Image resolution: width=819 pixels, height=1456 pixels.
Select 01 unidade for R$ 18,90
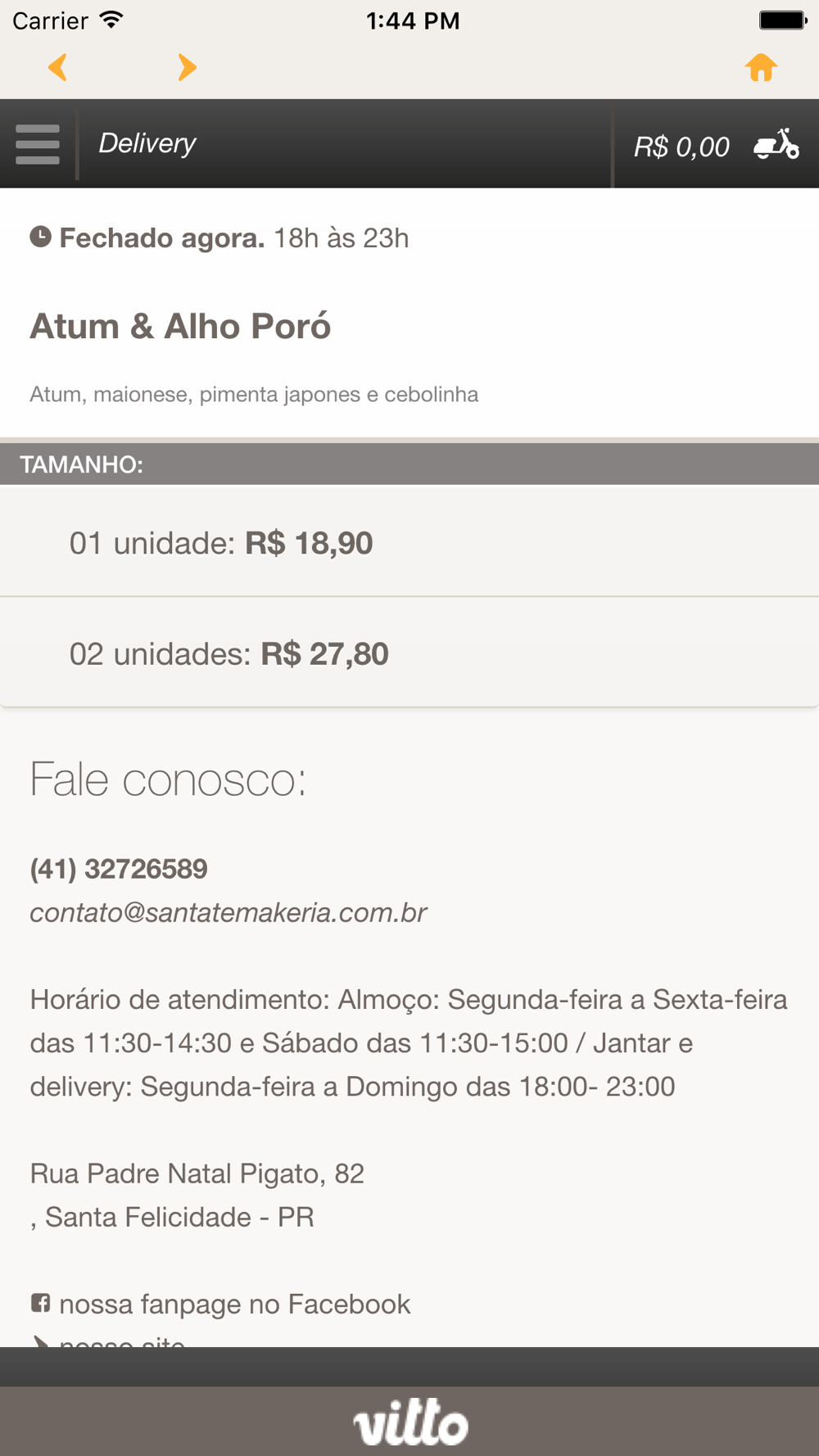pos(409,542)
